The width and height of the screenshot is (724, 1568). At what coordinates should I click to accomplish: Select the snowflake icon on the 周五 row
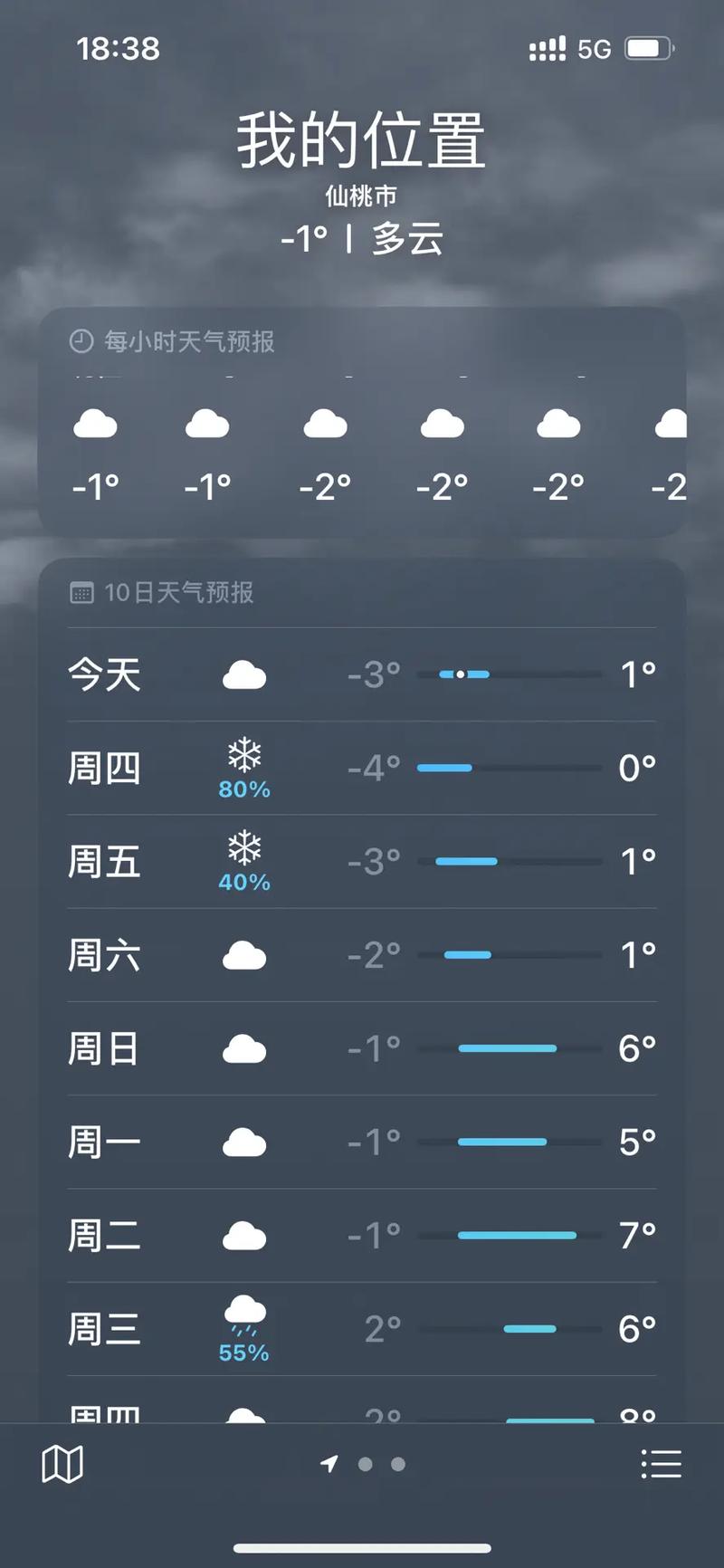tap(243, 851)
